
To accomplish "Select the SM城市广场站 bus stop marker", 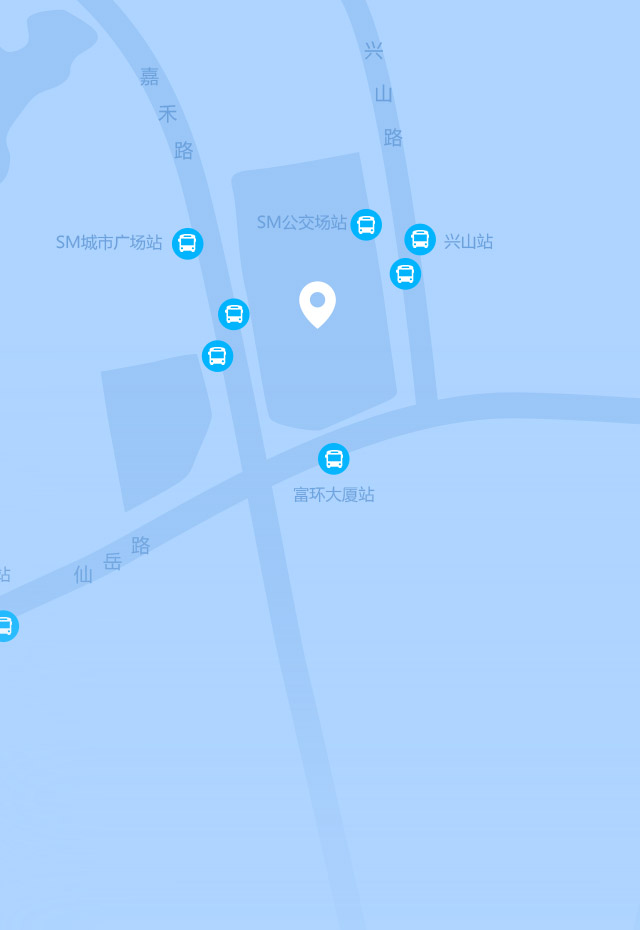I will tap(187, 243).
